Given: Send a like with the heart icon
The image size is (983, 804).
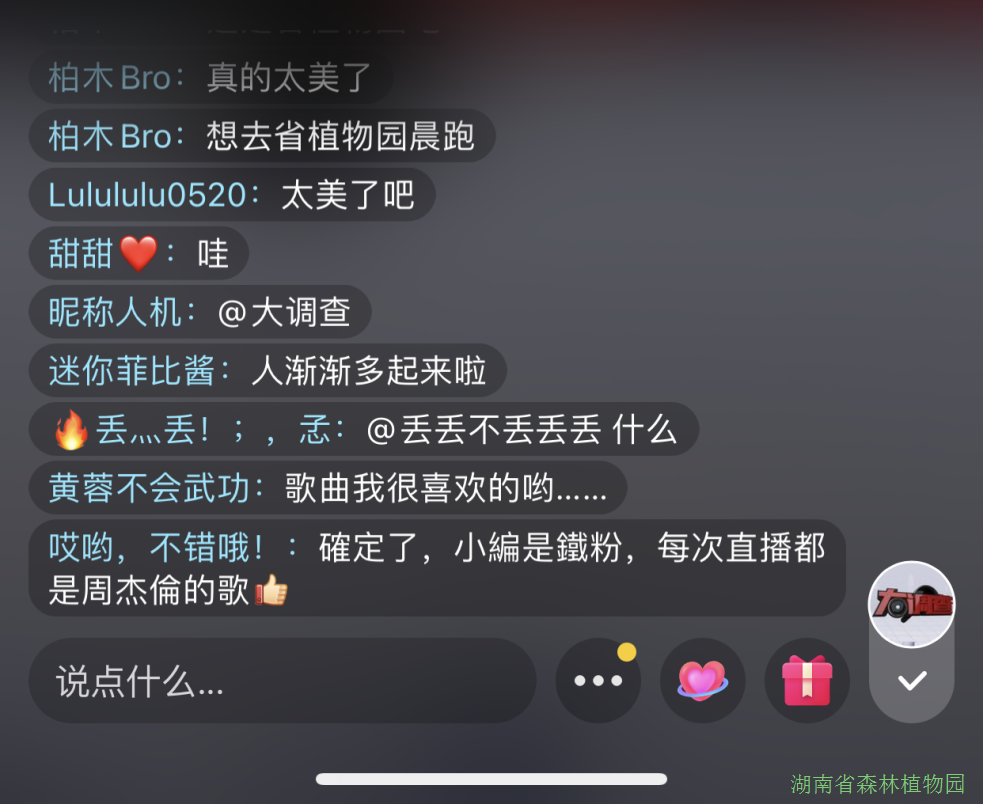Looking at the screenshot, I should pyautogui.click(x=702, y=681).
